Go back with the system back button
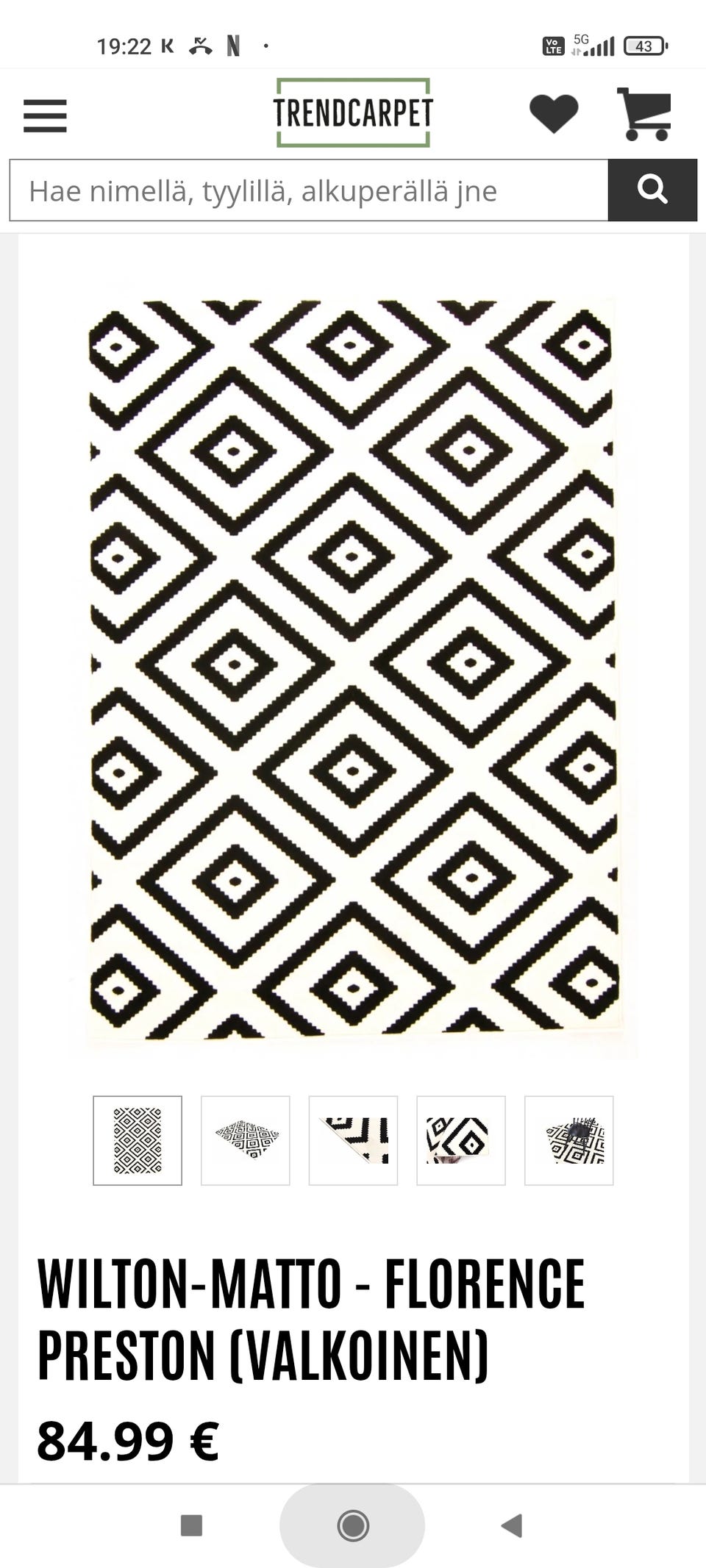 [512, 1525]
